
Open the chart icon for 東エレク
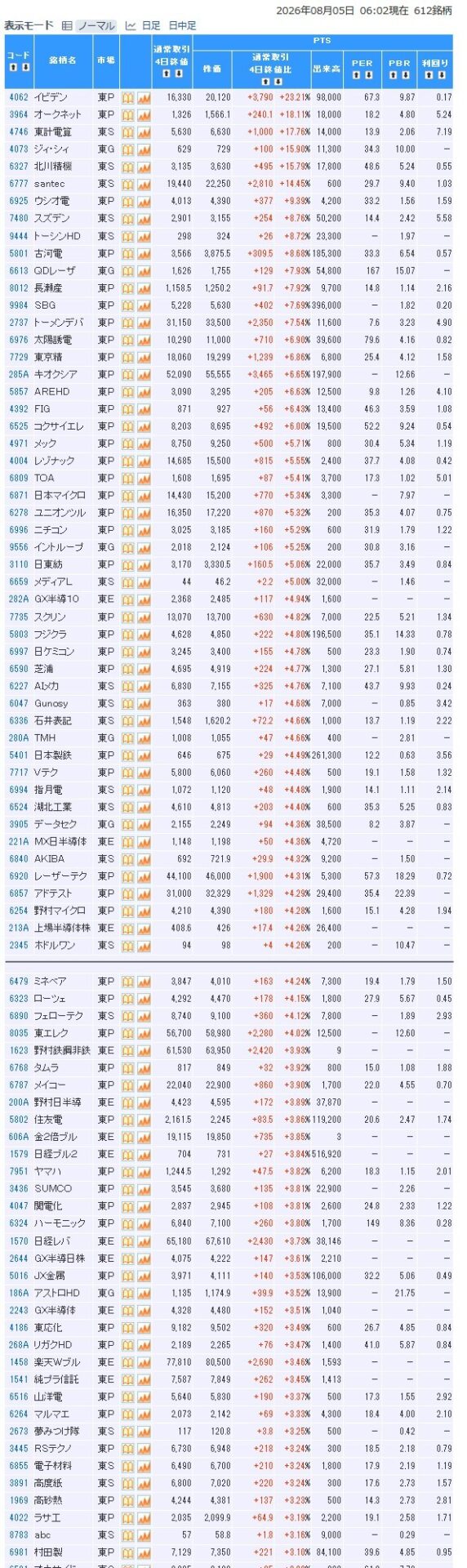click(x=144, y=1033)
